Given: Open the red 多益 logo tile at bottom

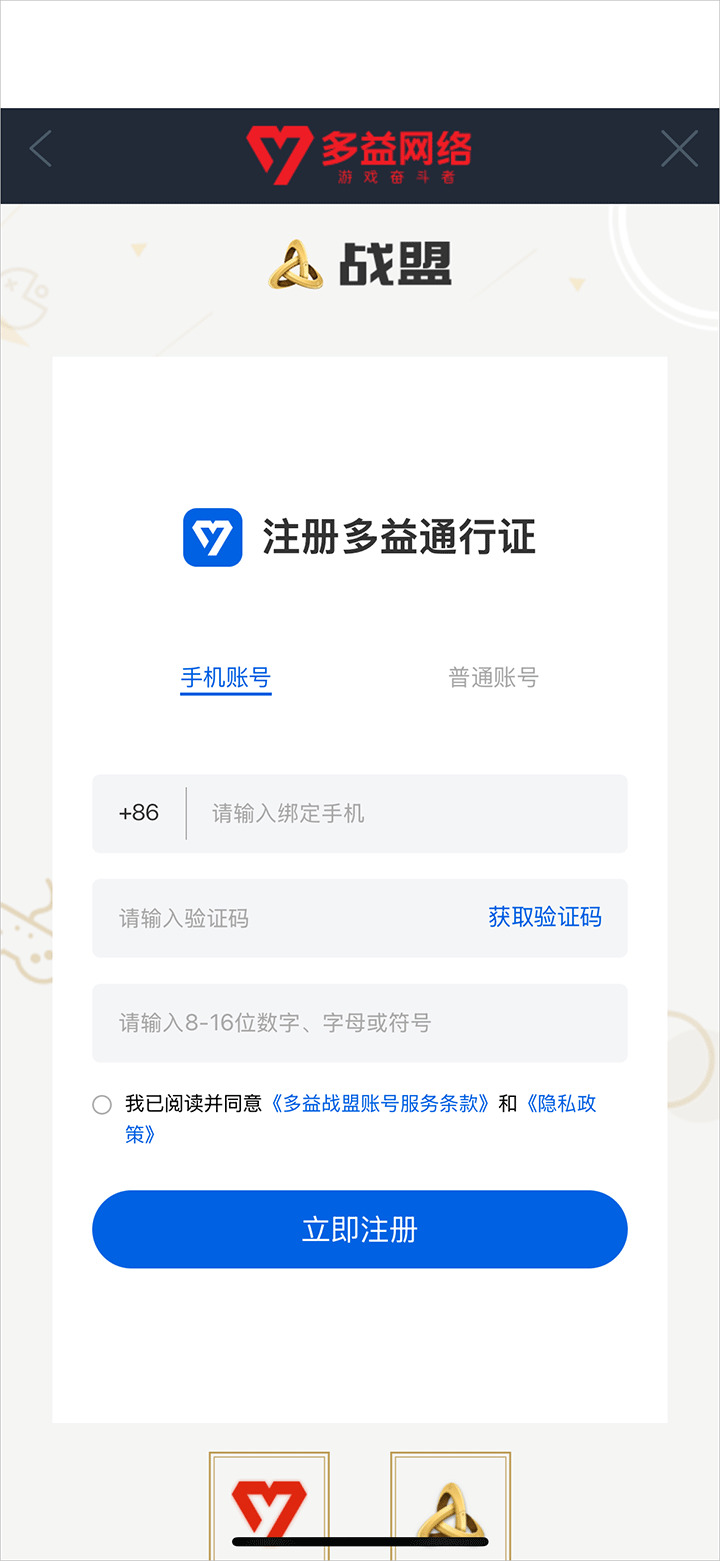Looking at the screenshot, I should coord(269,1506).
